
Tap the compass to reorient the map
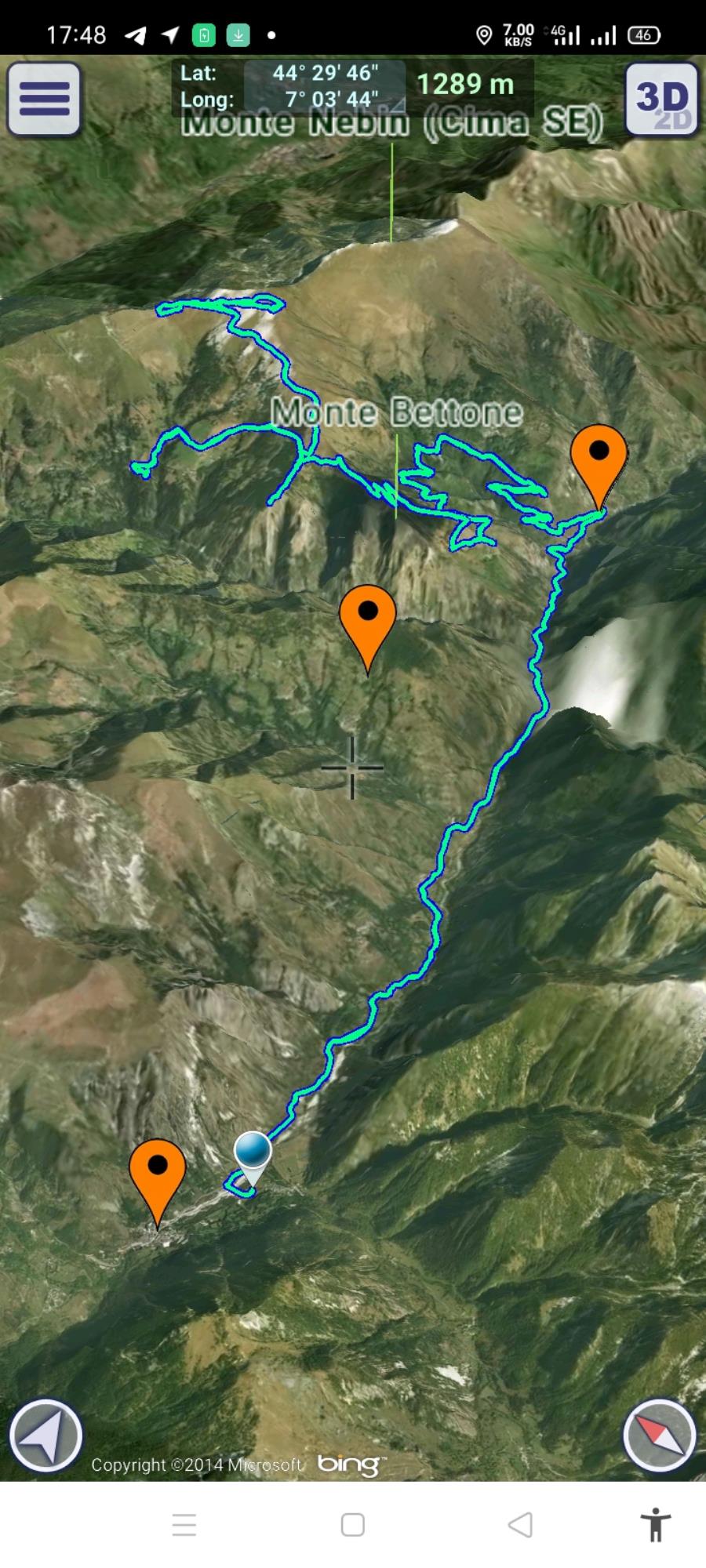coord(659,1436)
